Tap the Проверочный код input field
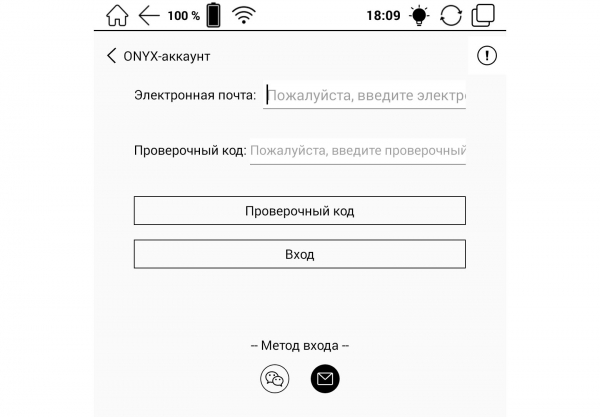600x417 pixels. pos(358,151)
